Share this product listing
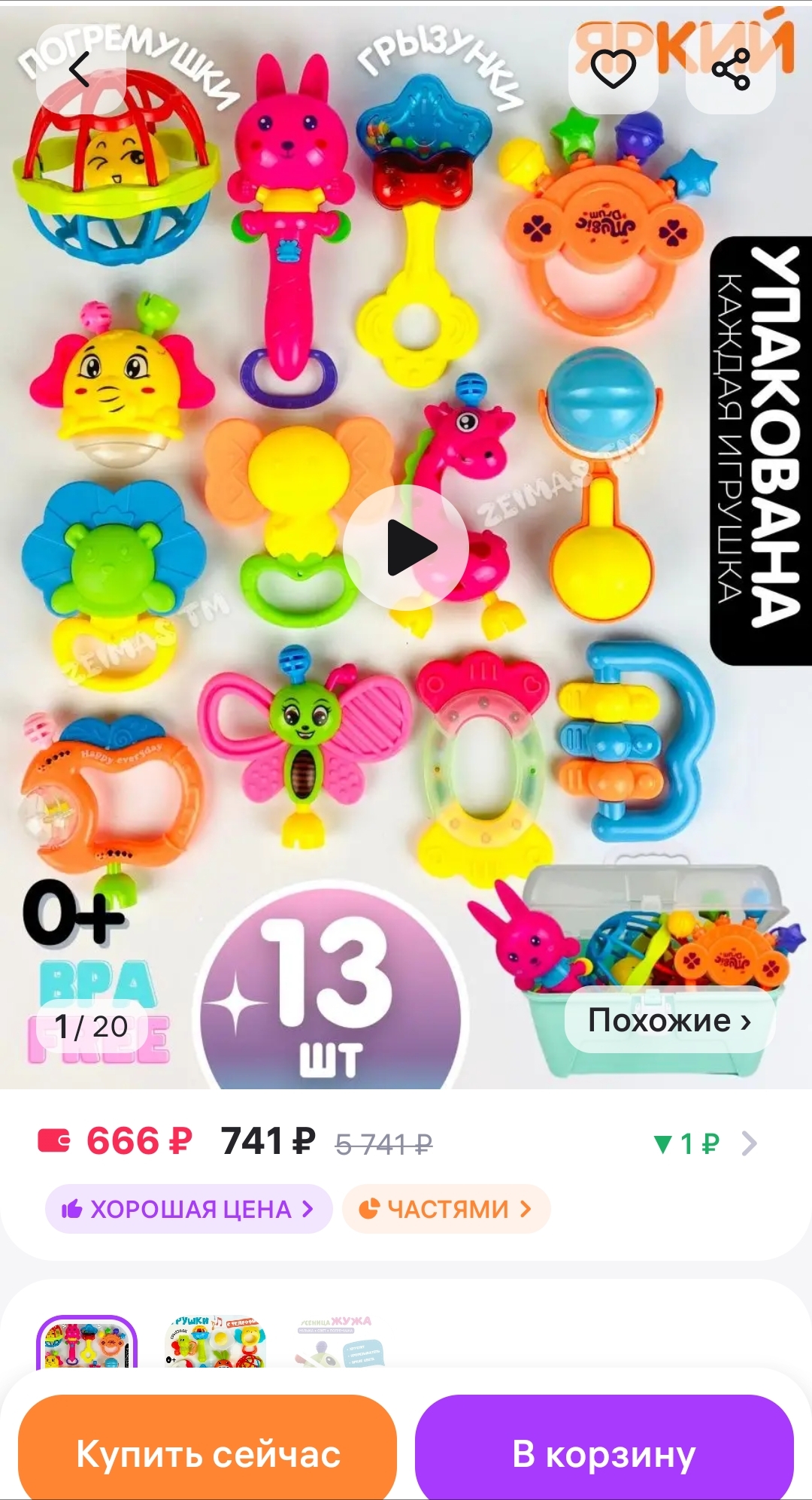 pyautogui.click(x=731, y=70)
